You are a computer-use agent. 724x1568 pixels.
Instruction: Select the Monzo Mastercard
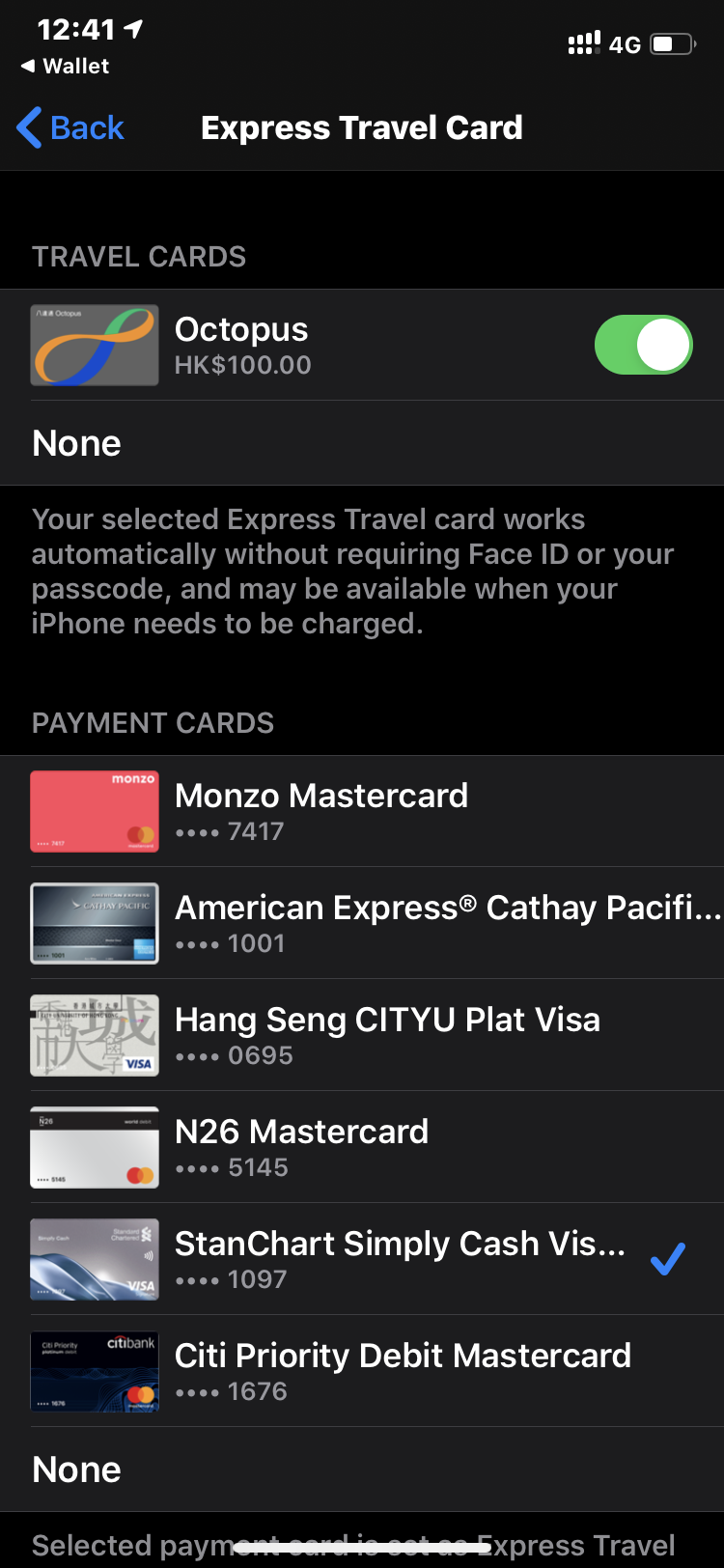pos(362,811)
